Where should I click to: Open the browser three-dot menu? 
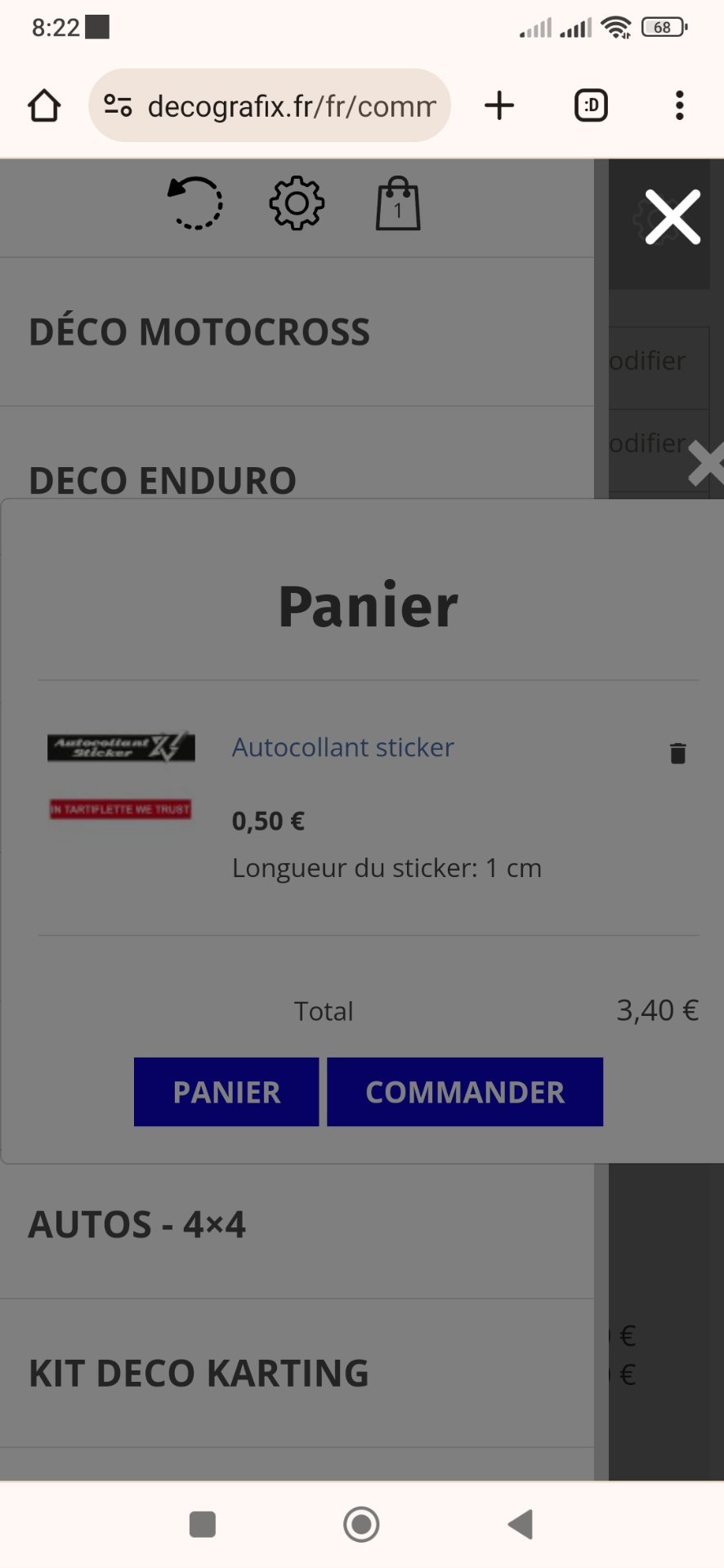point(679,106)
